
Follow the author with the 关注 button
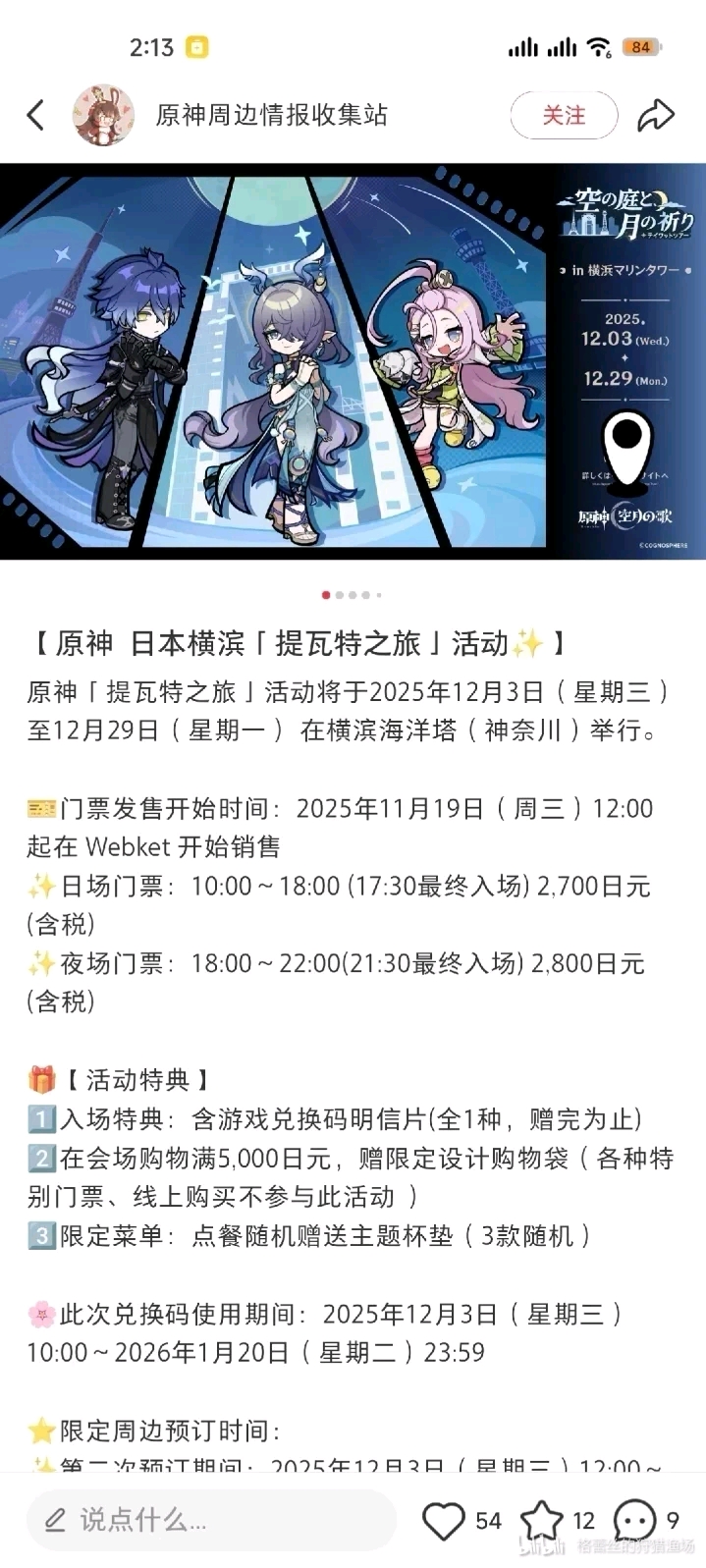click(x=564, y=116)
